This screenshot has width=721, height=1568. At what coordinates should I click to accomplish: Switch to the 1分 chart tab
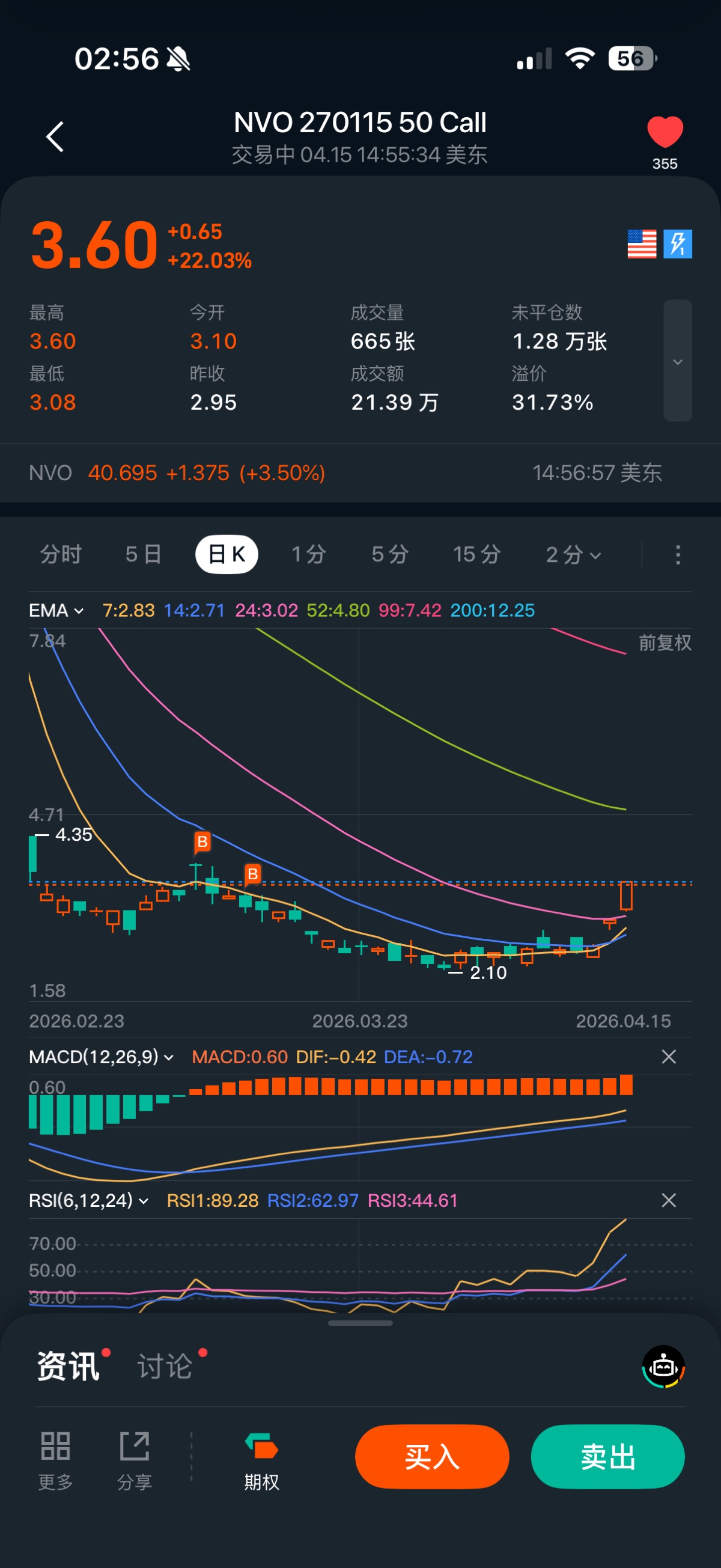tap(308, 555)
